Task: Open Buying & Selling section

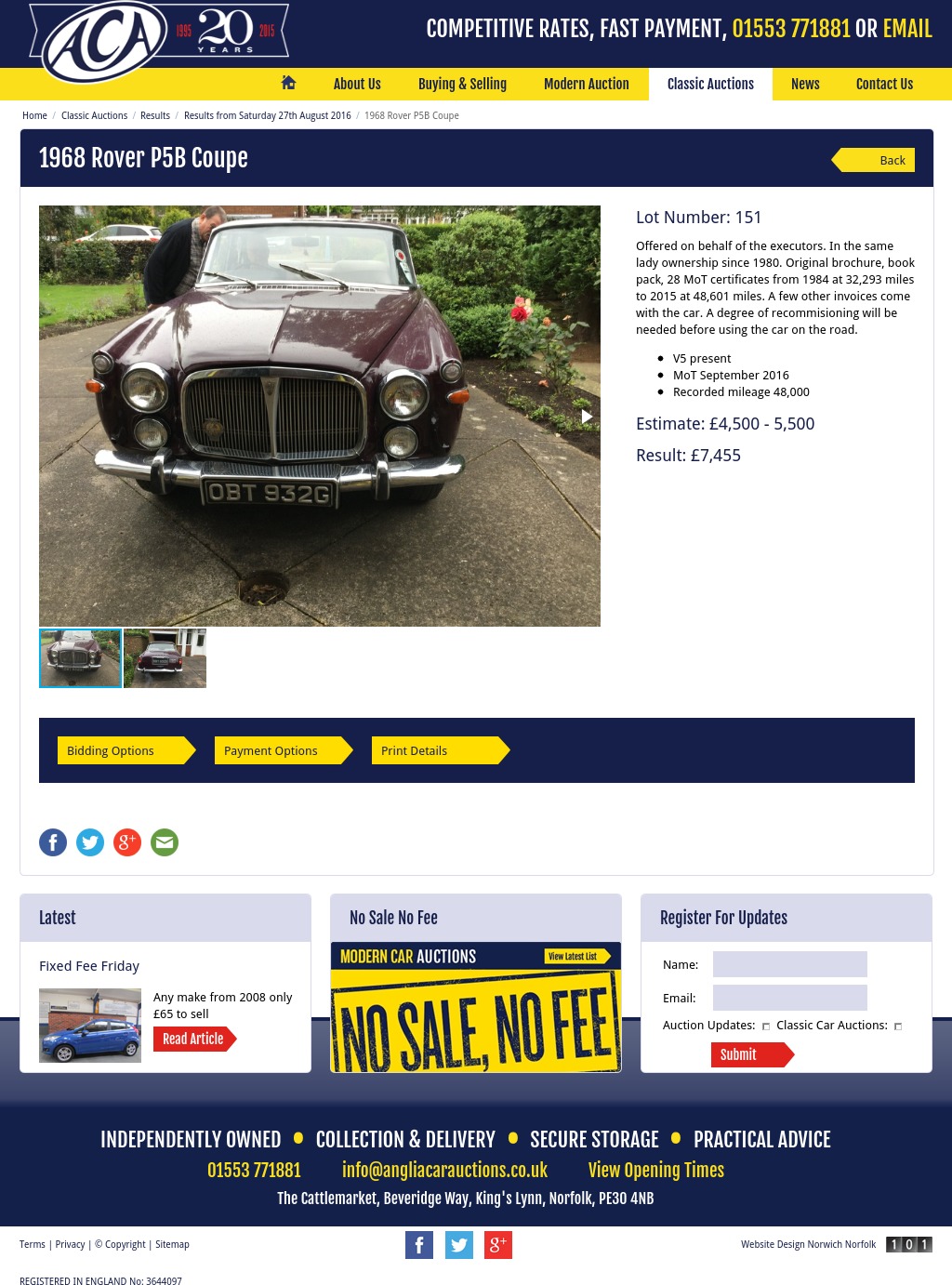Action: point(462,84)
